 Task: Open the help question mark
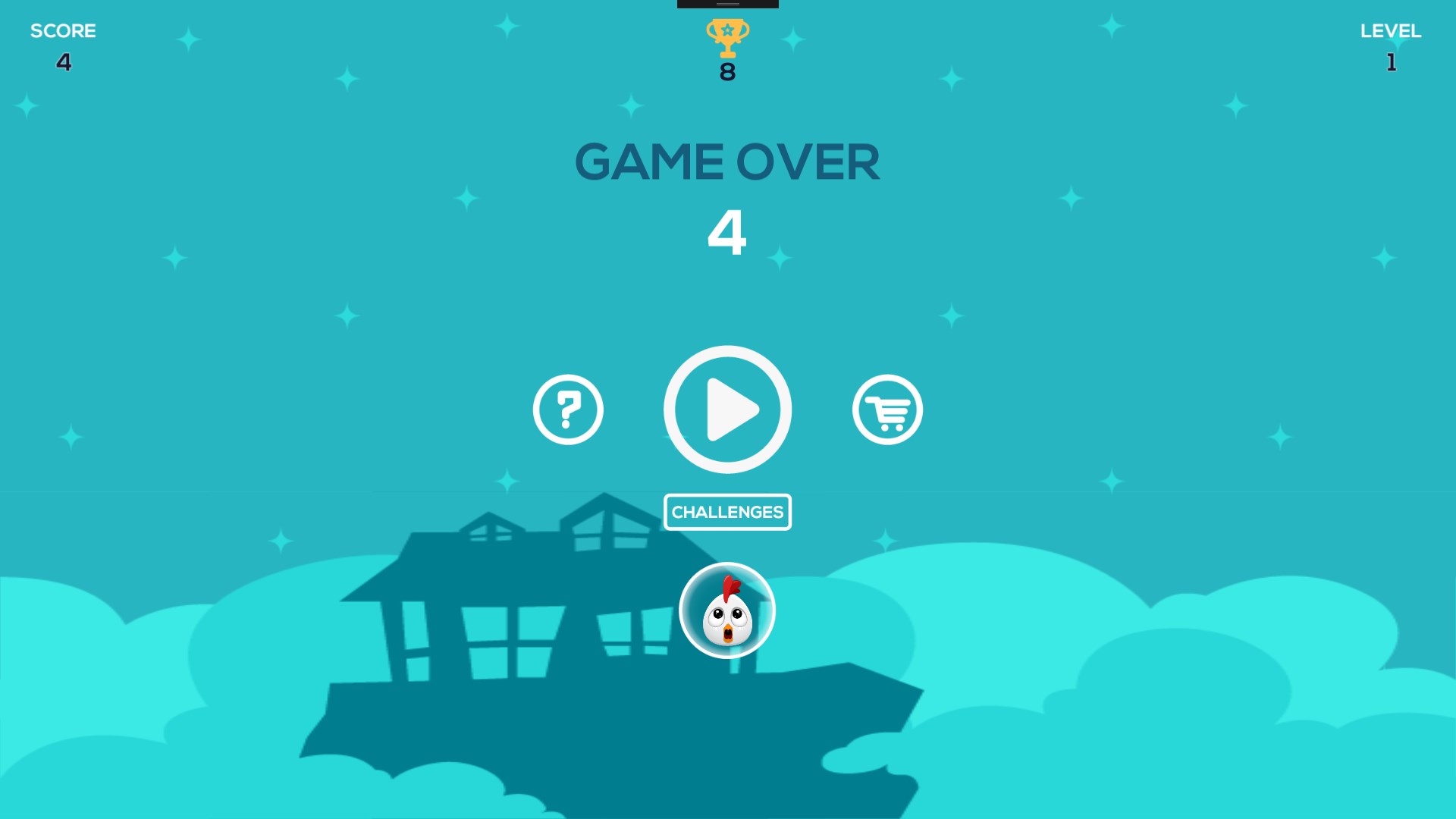click(568, 409)
